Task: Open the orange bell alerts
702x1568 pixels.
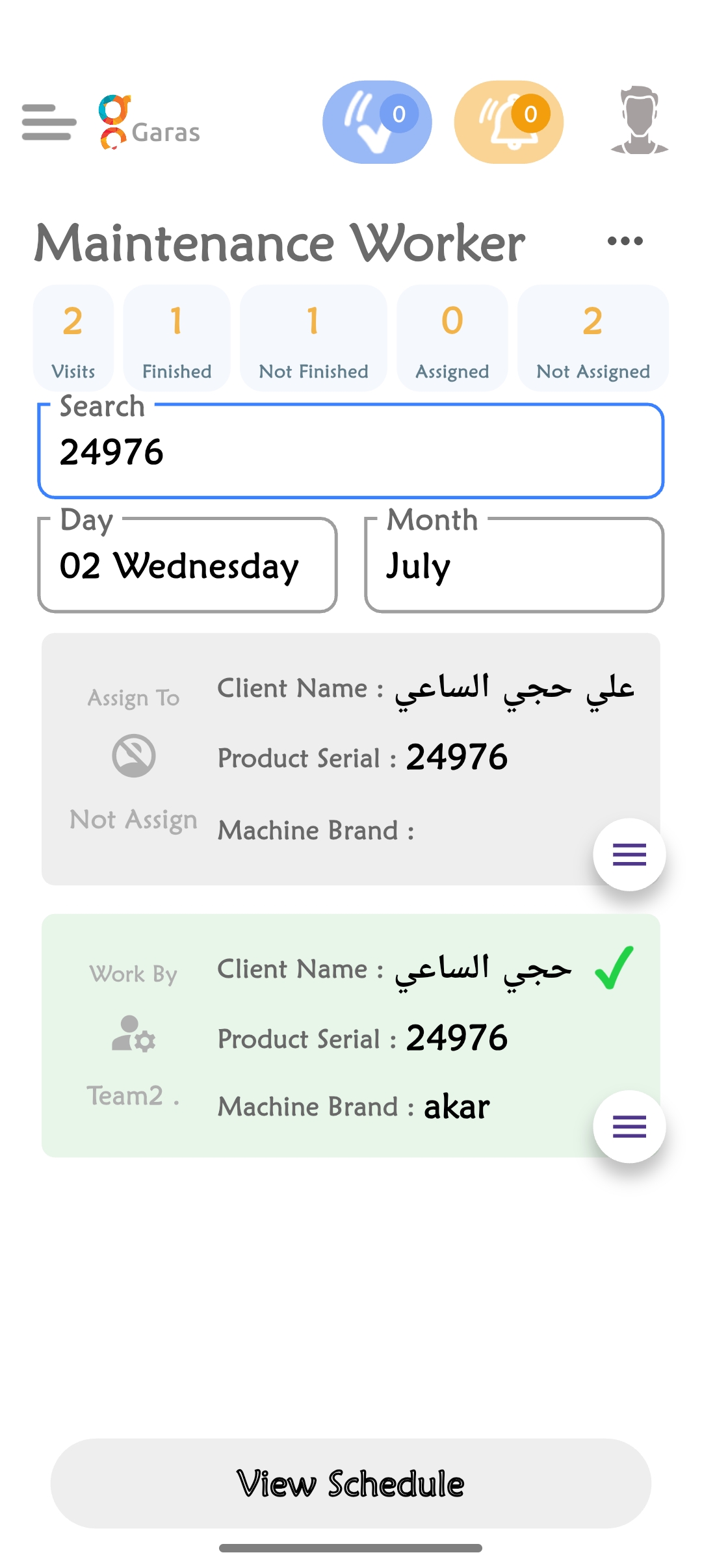Action: click(x=508, y=122)
